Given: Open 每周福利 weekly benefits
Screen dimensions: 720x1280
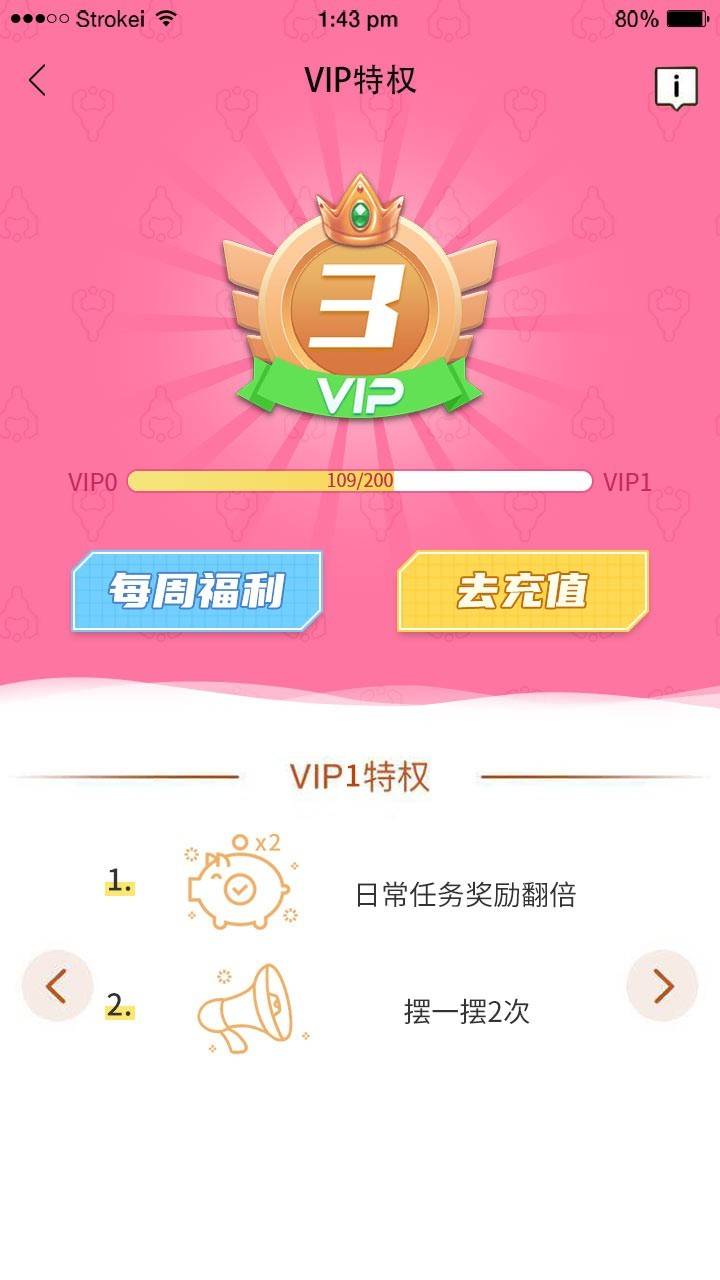Looking at the screenshot, I should 197,591.
